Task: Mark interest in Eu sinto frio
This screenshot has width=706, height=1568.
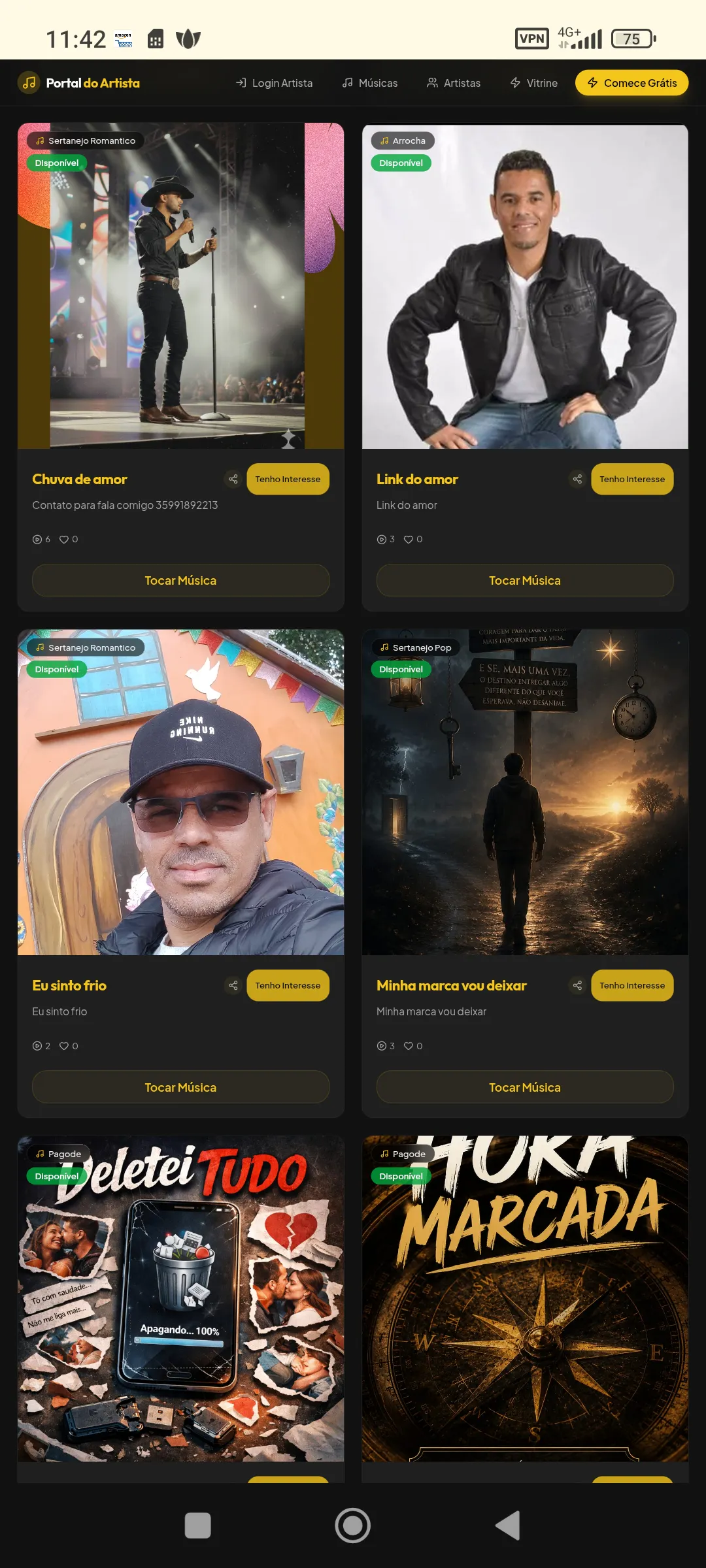Action: point(288,985)
